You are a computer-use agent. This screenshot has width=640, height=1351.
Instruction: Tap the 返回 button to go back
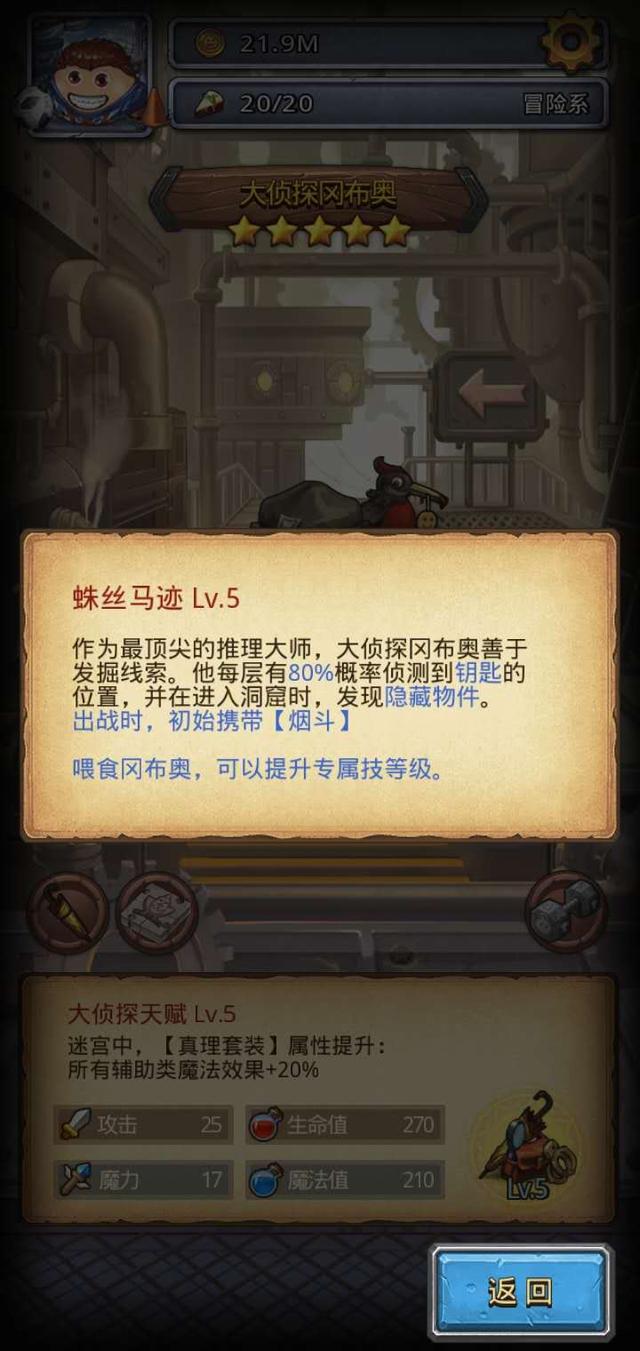point(521,1292)
